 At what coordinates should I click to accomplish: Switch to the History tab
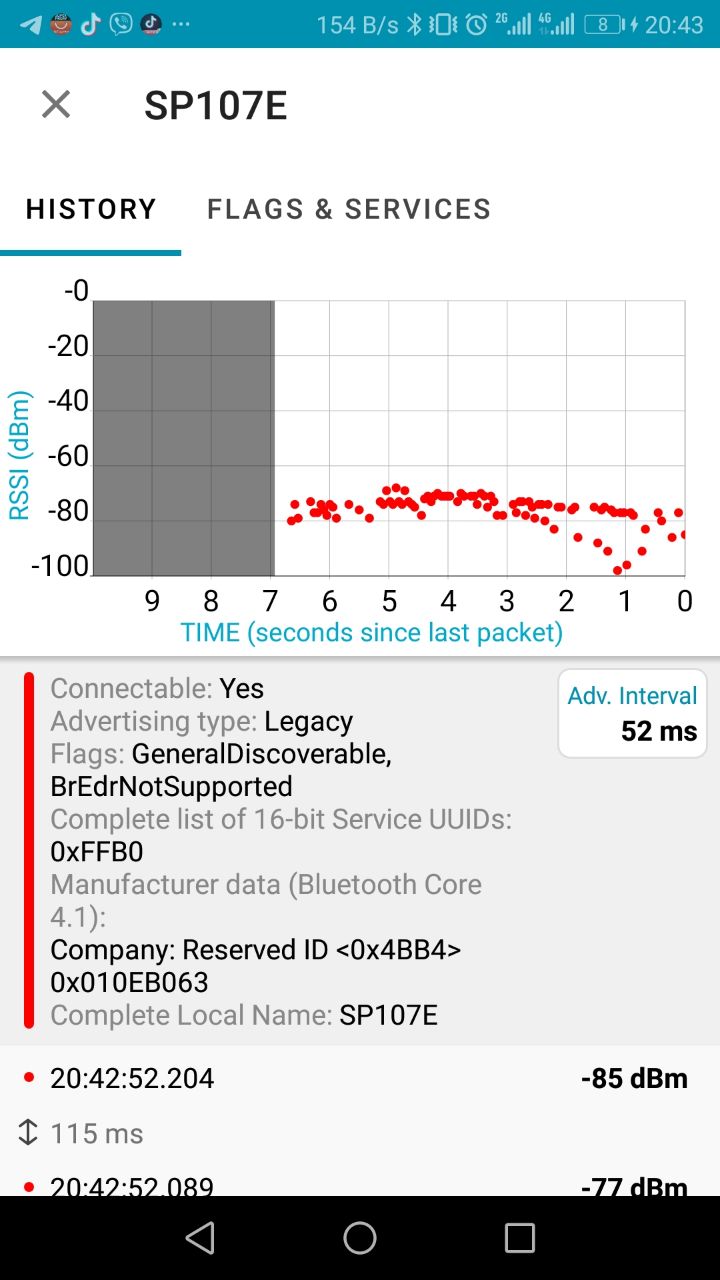click(x=91, y=209)
